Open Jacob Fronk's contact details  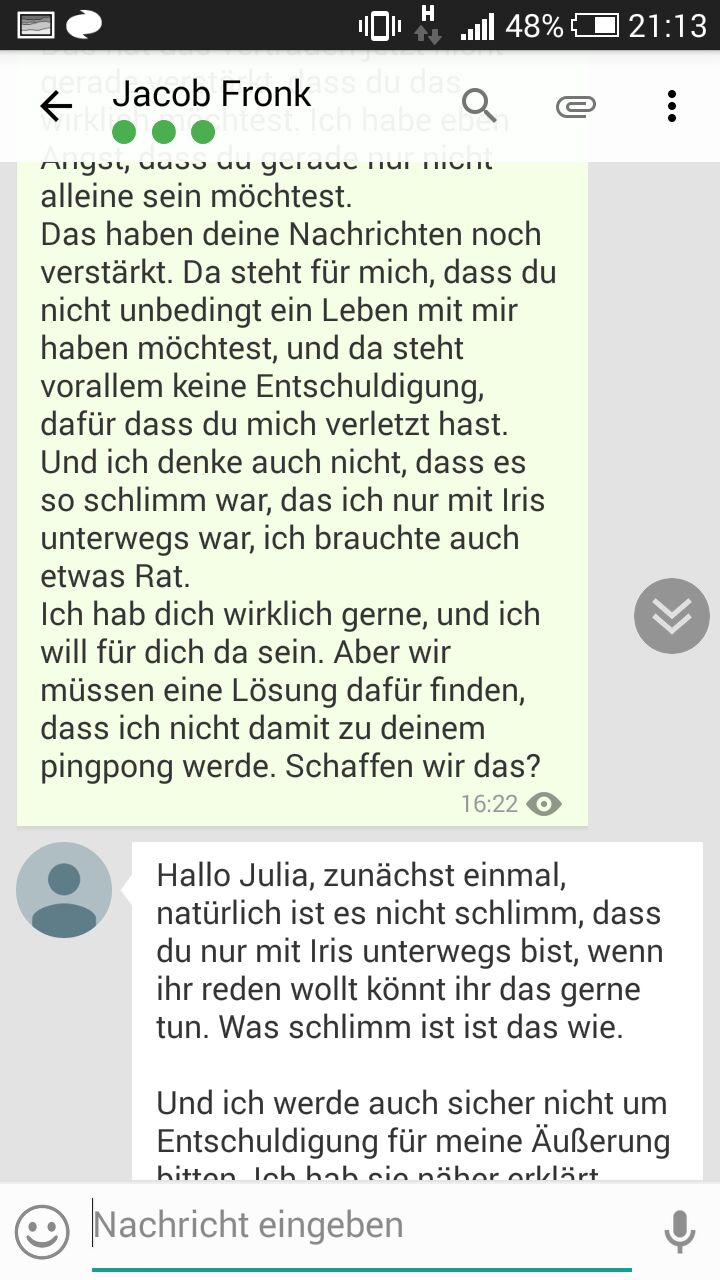[212, 96]
